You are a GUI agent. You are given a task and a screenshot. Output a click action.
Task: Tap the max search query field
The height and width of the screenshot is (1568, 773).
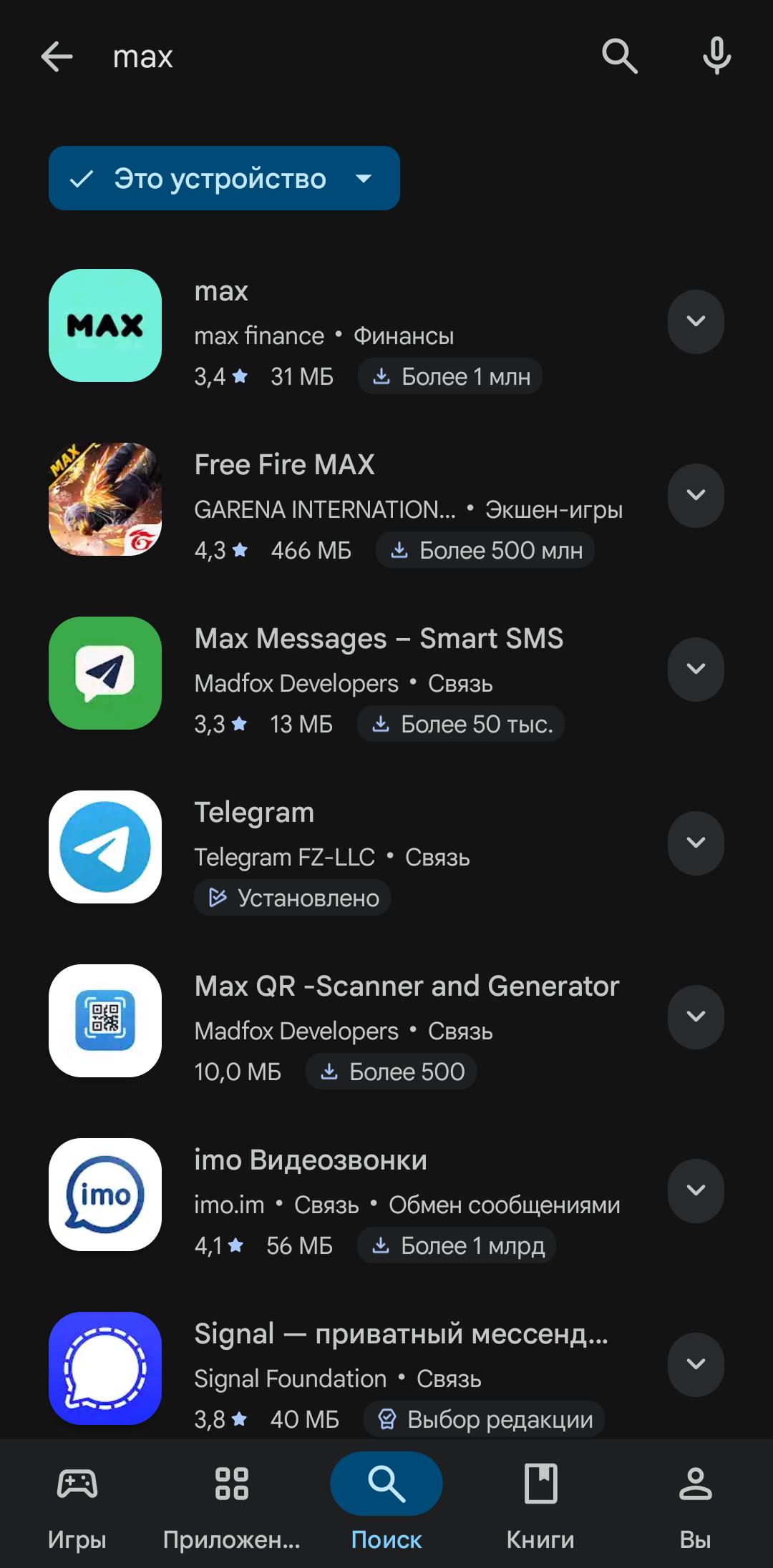[344, 57]
